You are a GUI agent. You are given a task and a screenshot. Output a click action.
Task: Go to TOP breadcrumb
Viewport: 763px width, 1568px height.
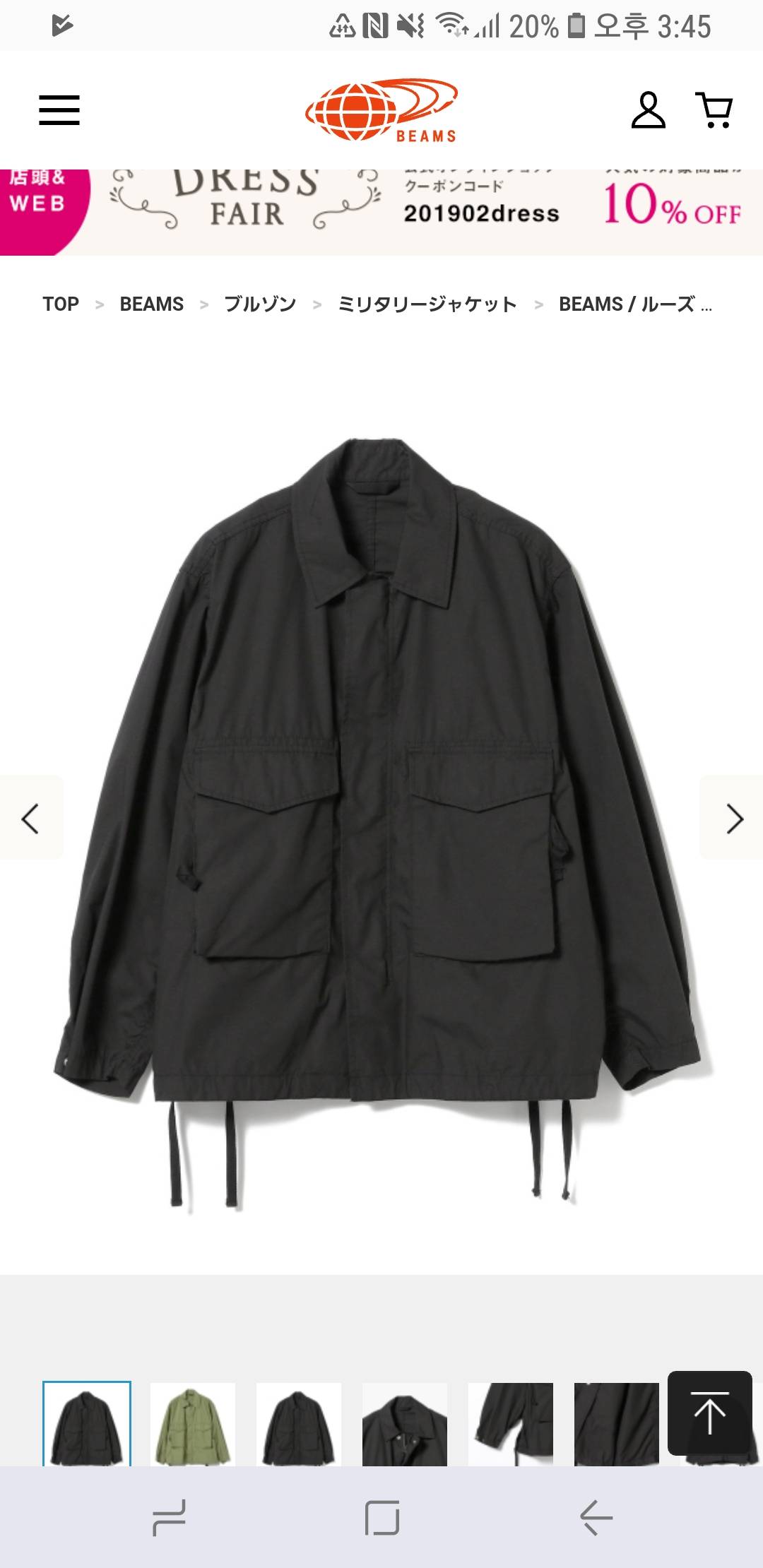point(61,304)
